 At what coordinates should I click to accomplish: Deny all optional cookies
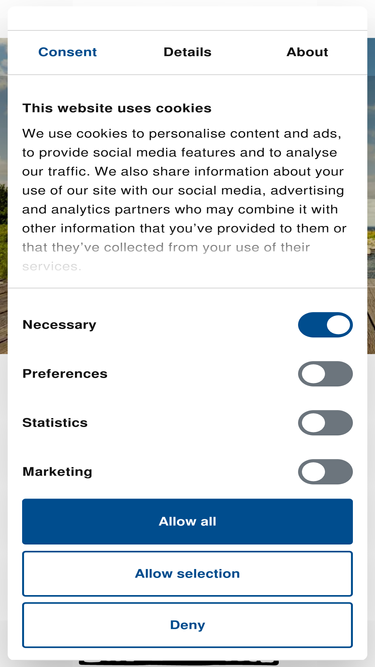[x=188, y=625]
